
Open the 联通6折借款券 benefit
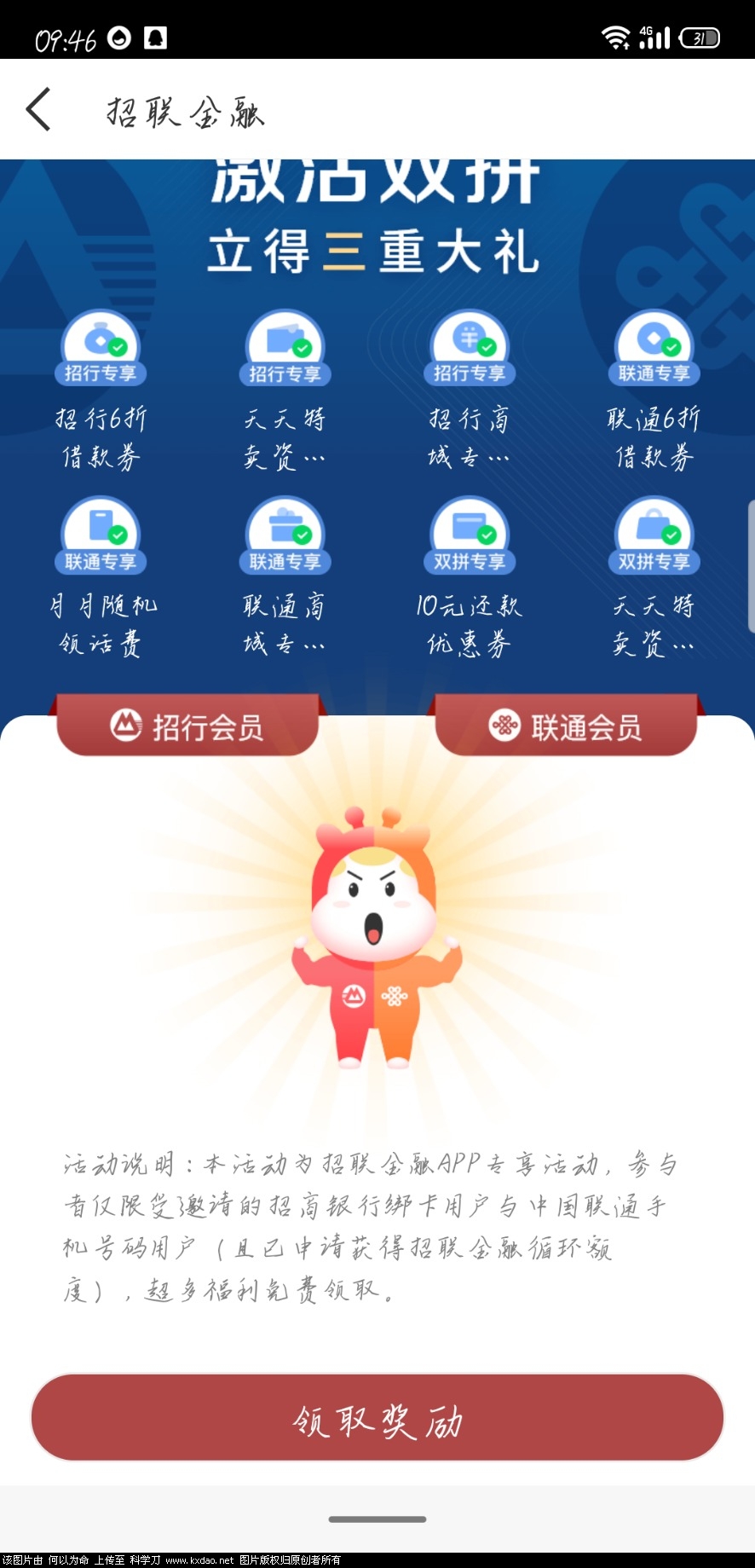[x=654, y=391]
